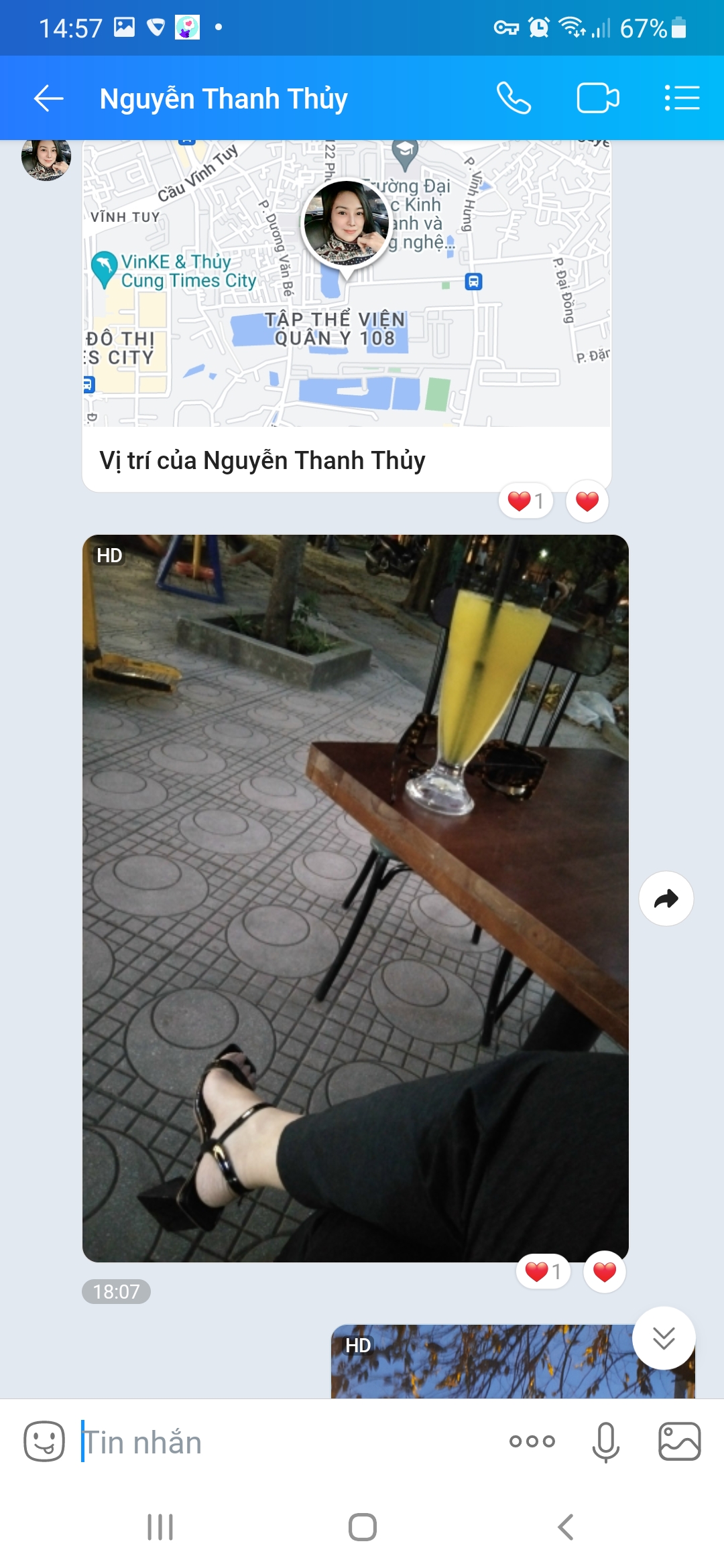Focus the Tin nhắn message field

(x=282, y=1442)
